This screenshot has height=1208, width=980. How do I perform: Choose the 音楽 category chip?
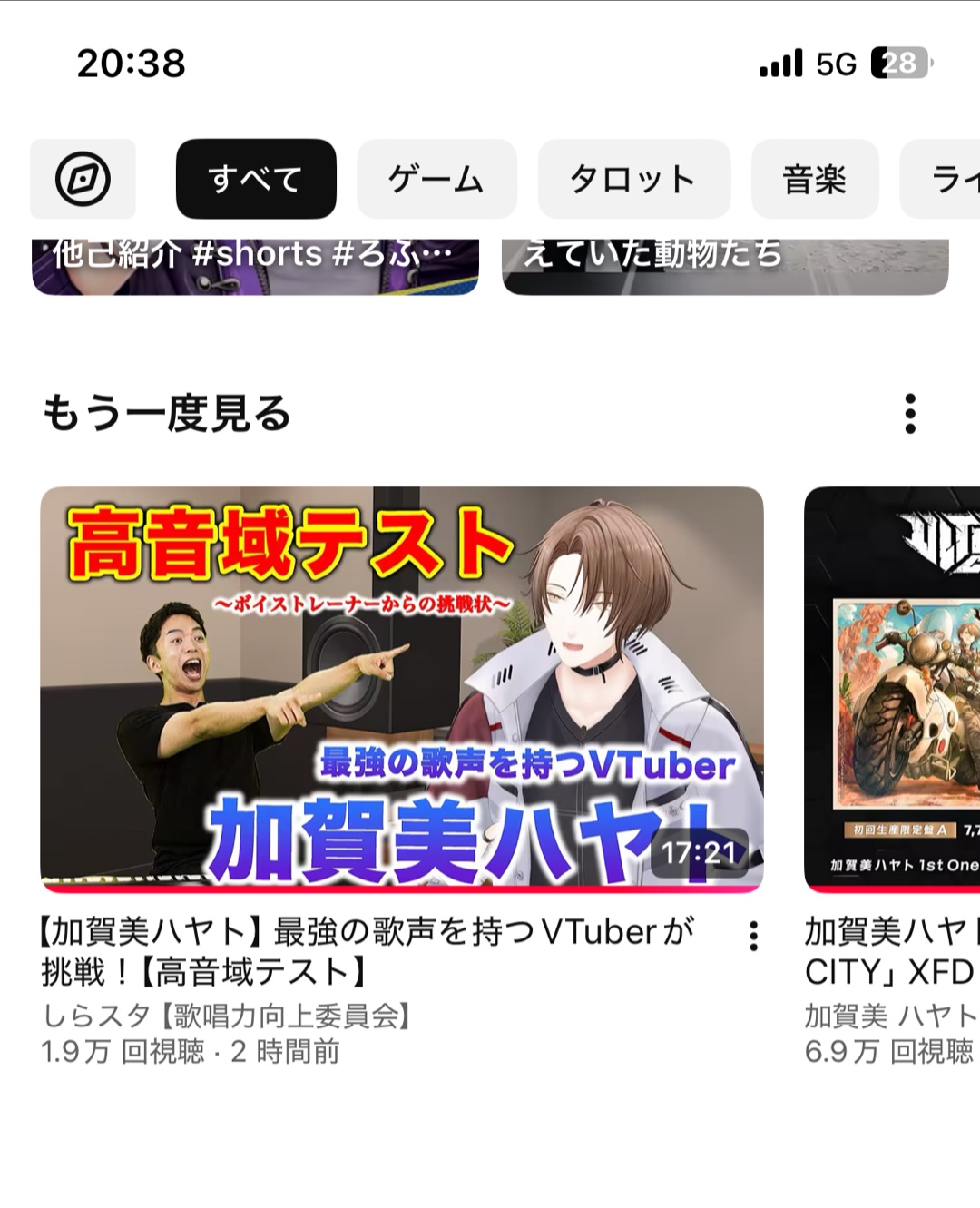pyautogui.click(x=815, y=179)
